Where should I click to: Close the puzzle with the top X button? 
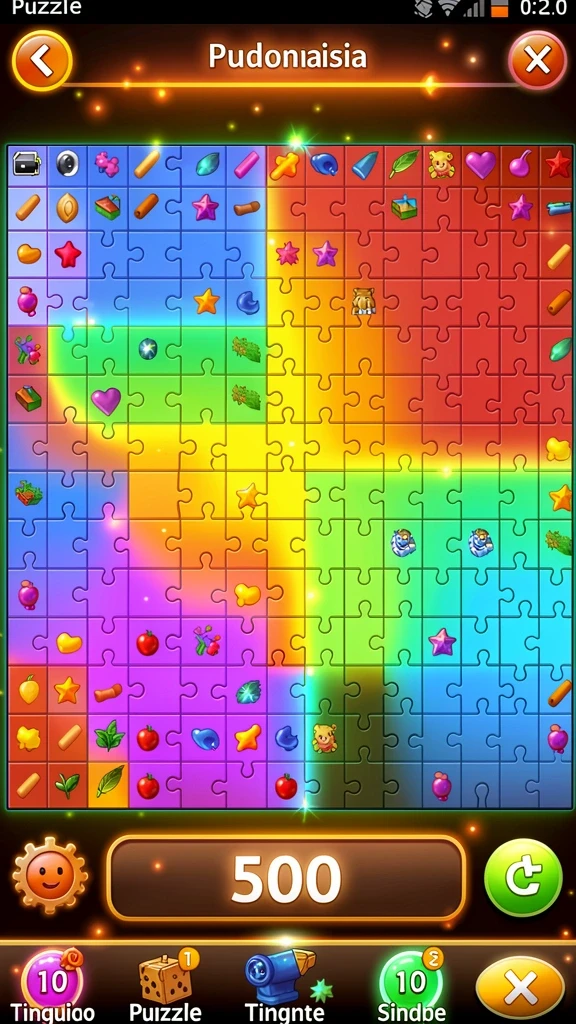tap(537, 61)
